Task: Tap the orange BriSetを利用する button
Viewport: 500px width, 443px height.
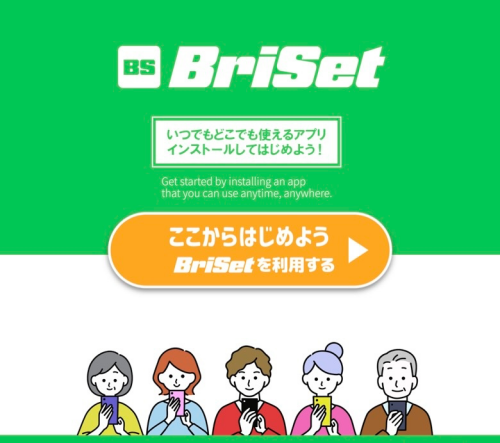Action: point(250,250)
